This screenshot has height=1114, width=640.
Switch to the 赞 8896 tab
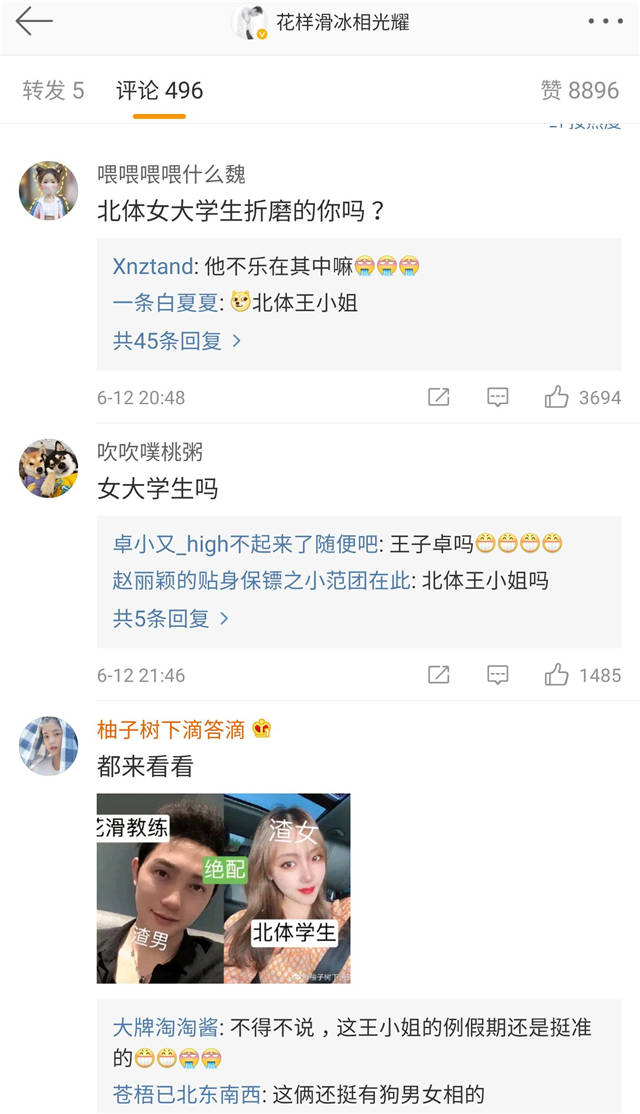coord(580,90)
